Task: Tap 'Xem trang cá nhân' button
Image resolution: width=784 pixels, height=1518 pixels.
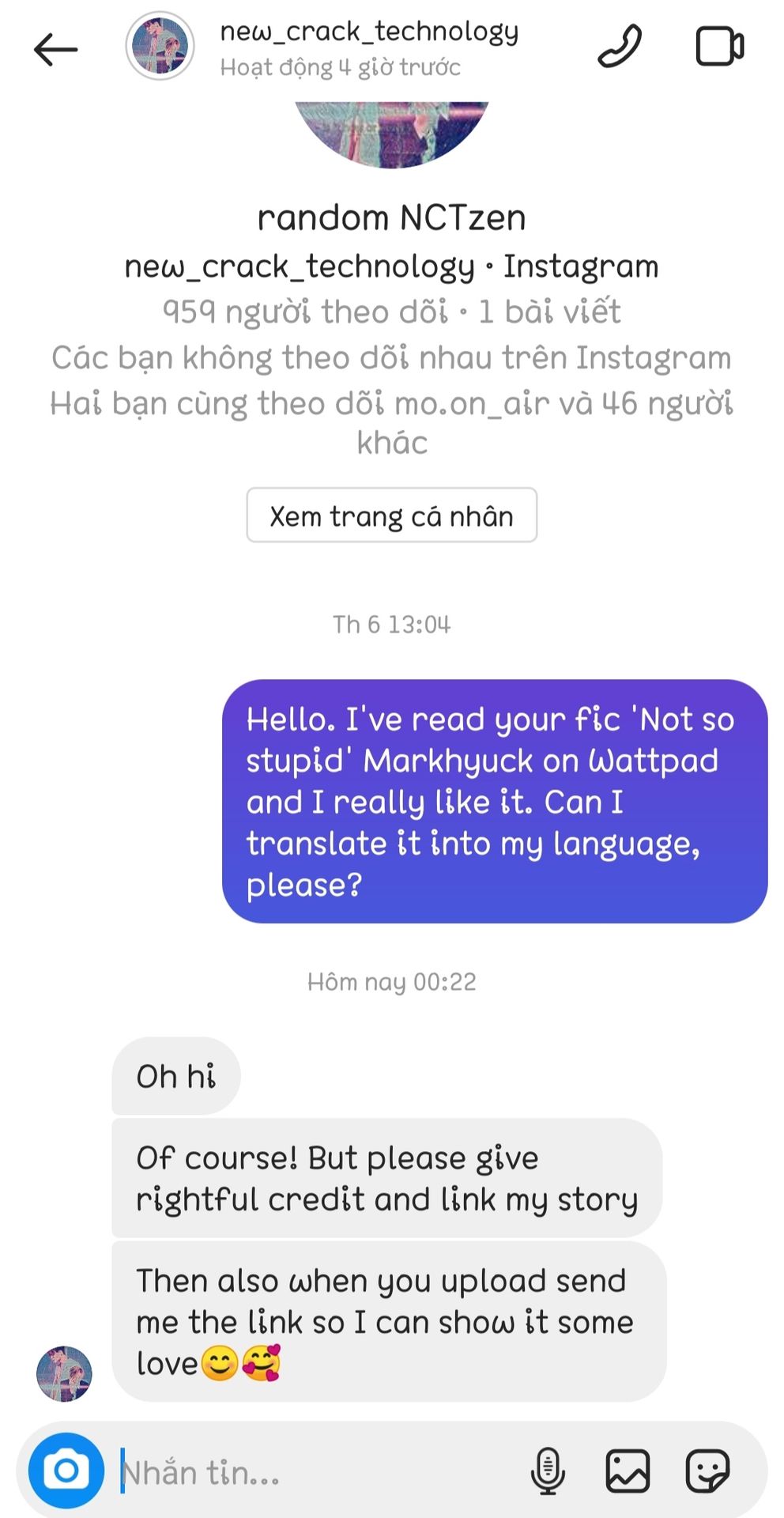Action: click(x=391, y=515)
